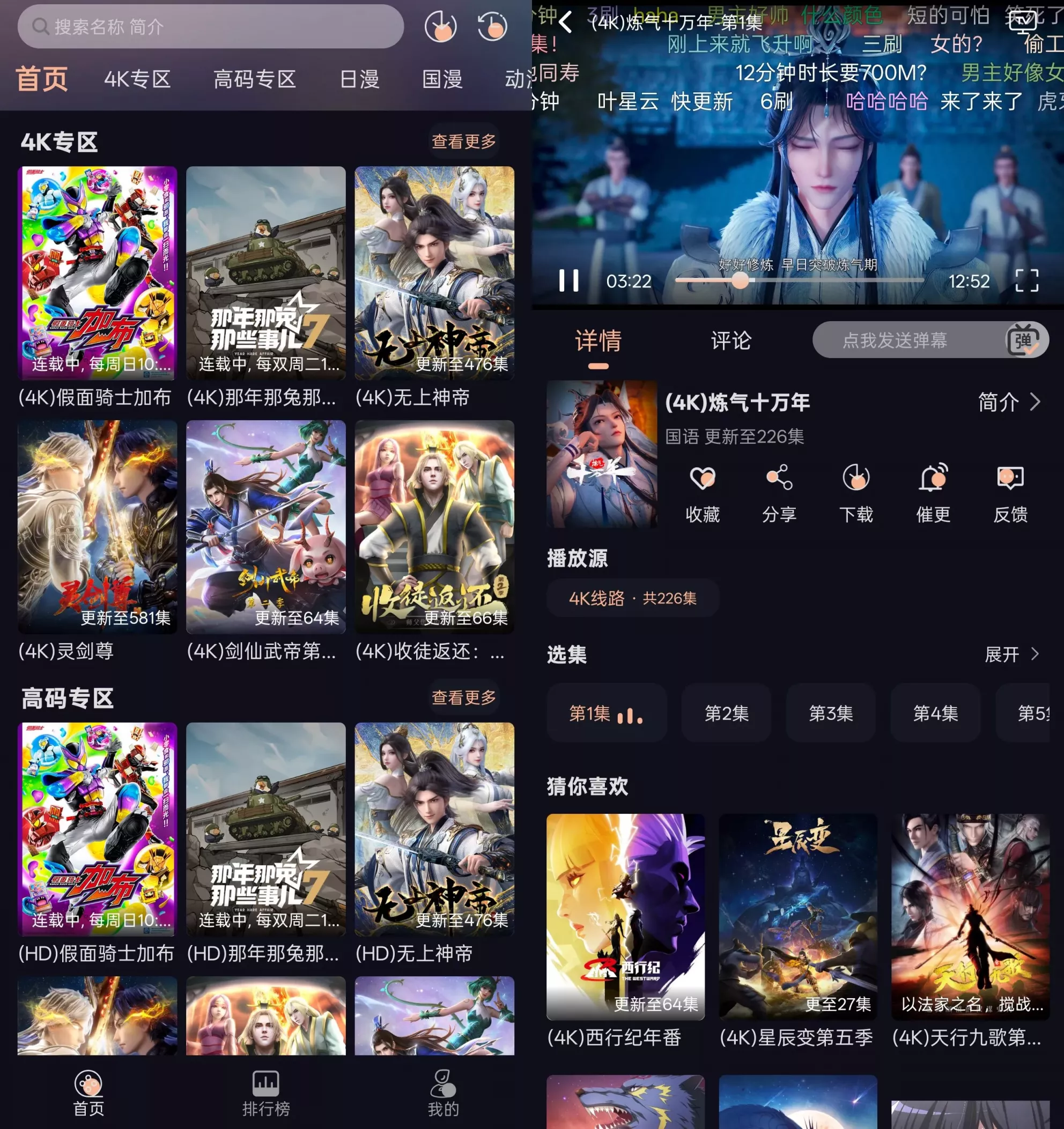Pause the playing video
1064x1129 pixels.
coord(568,280)
